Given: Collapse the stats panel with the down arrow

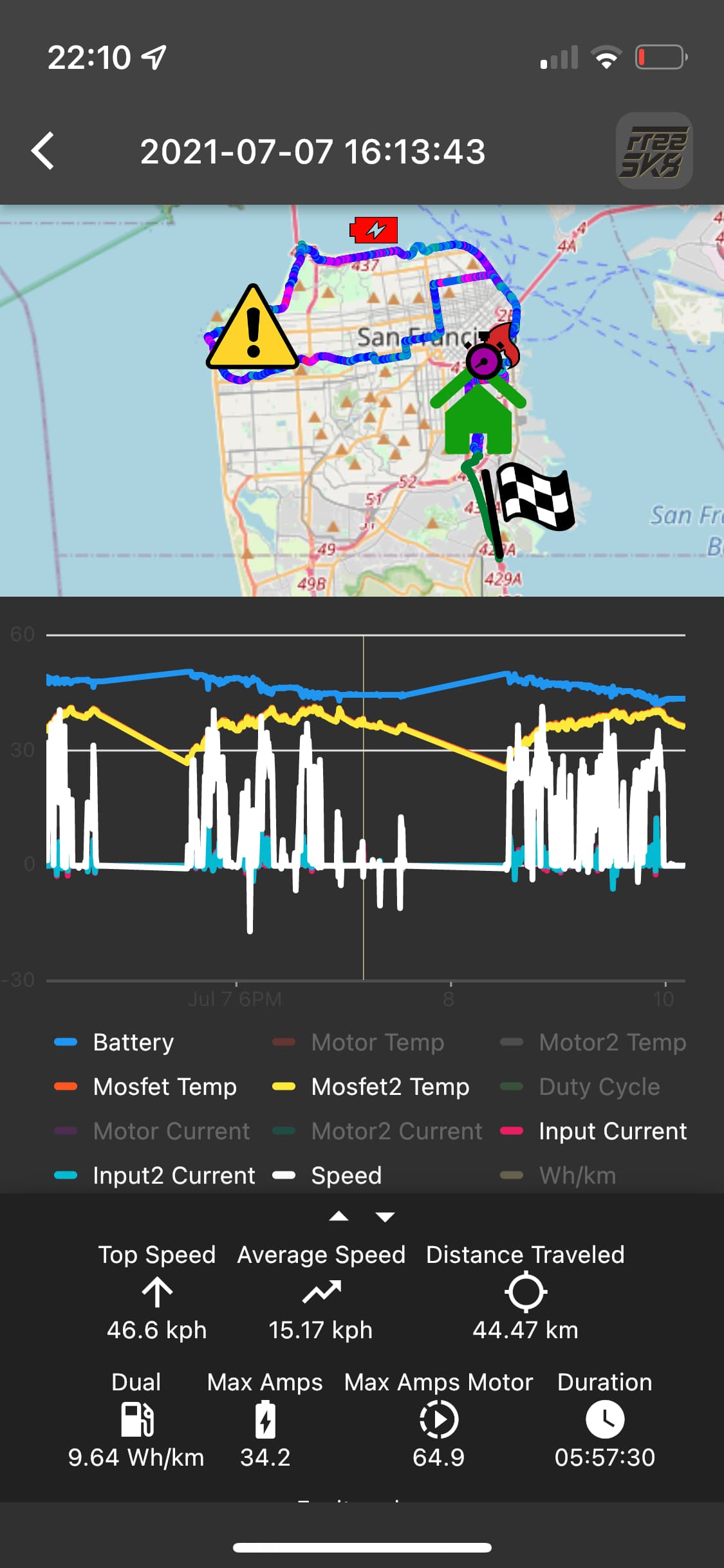Looking at the screenshot, I should tap(385, 1217).
